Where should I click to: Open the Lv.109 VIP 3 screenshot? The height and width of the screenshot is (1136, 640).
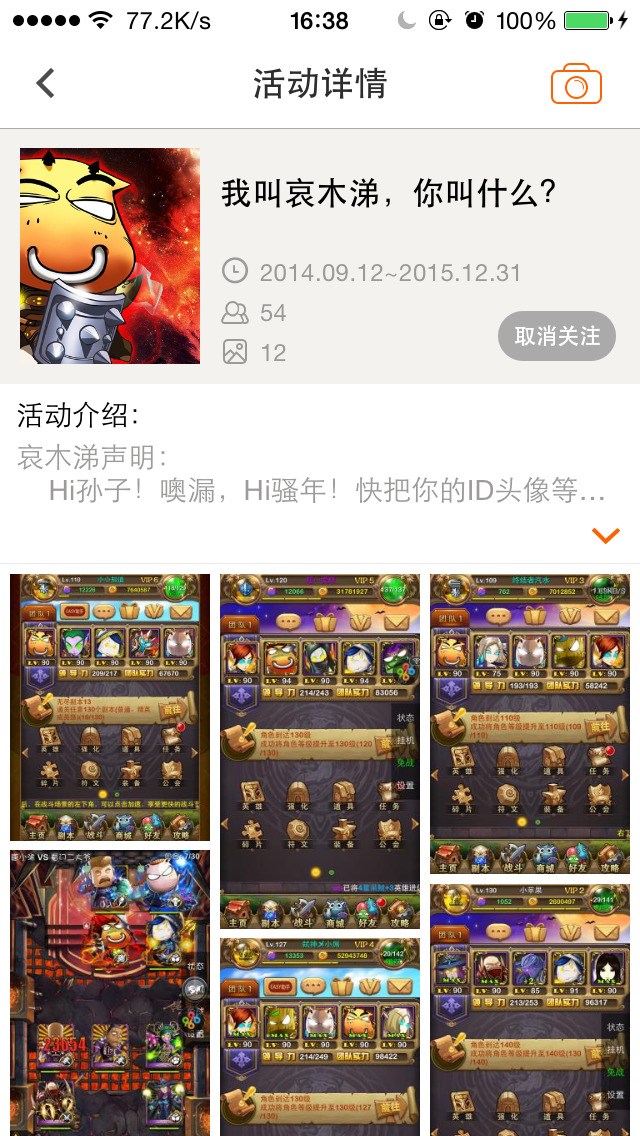pos(530,722)
